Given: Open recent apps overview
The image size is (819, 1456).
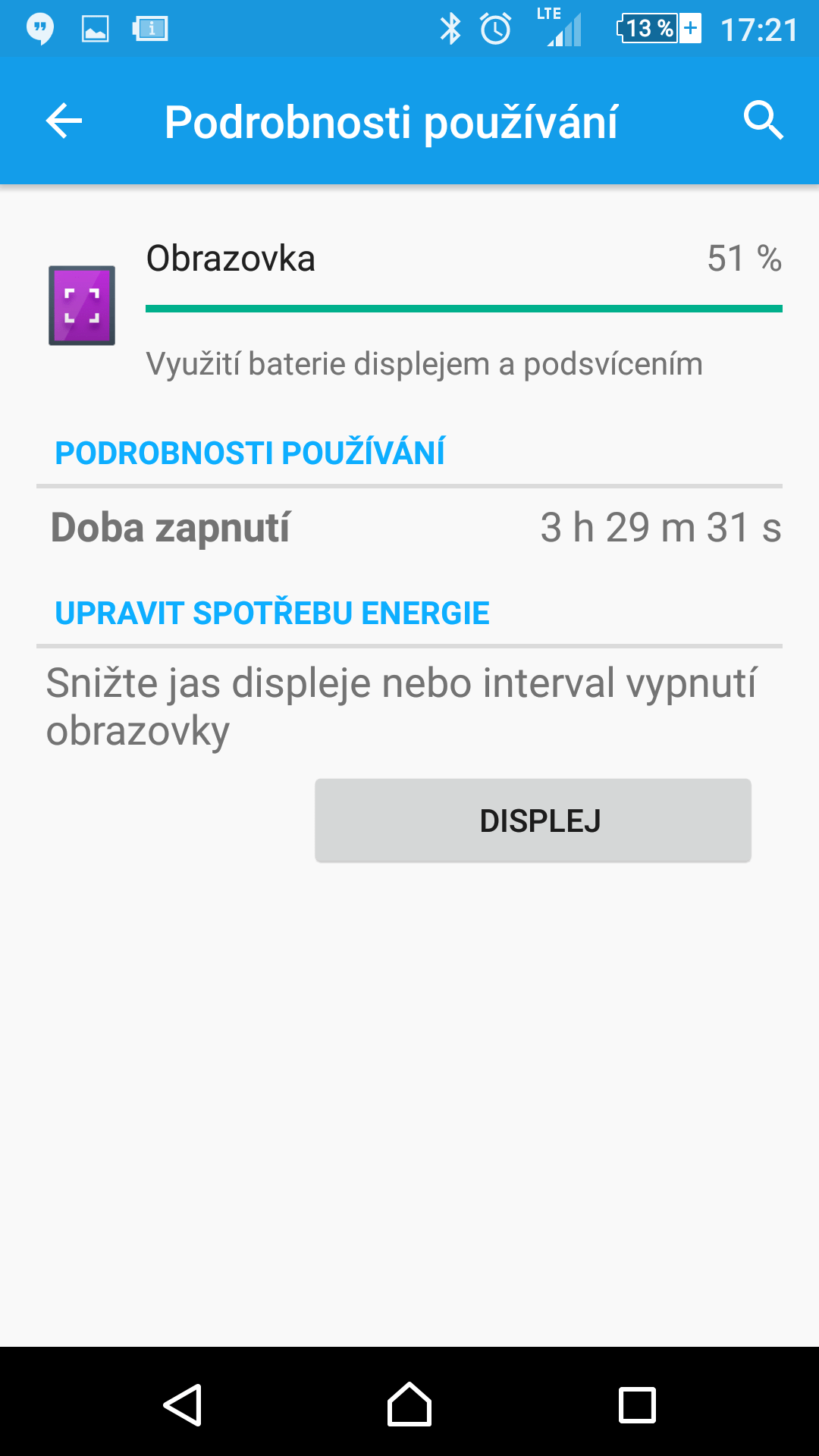Looking at the screenshot, I should (x=637, y=1405).
